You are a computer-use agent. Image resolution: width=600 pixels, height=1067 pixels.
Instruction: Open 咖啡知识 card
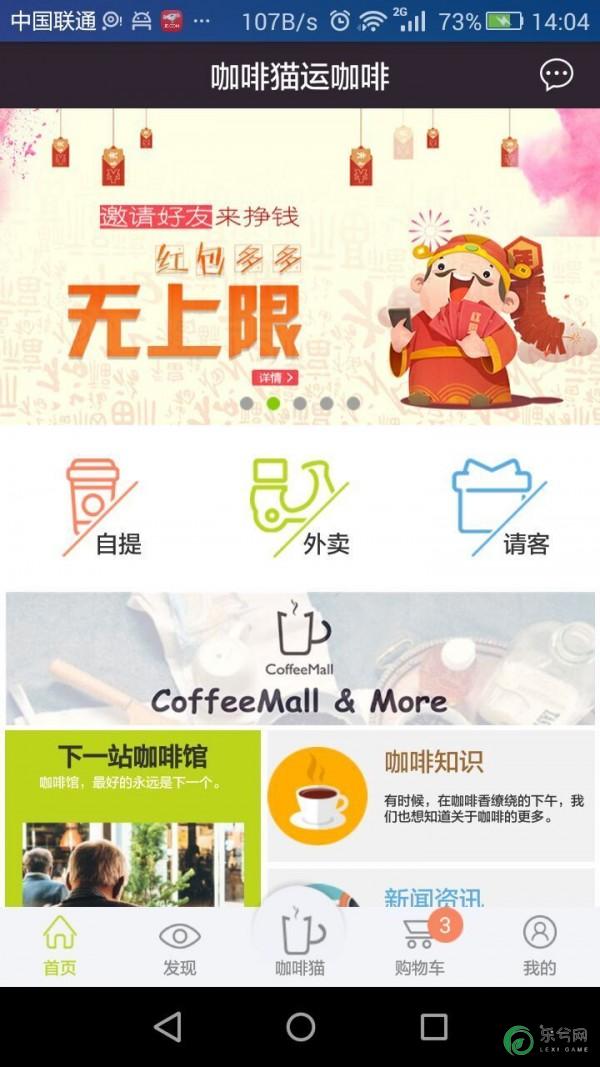pos(430,795)
